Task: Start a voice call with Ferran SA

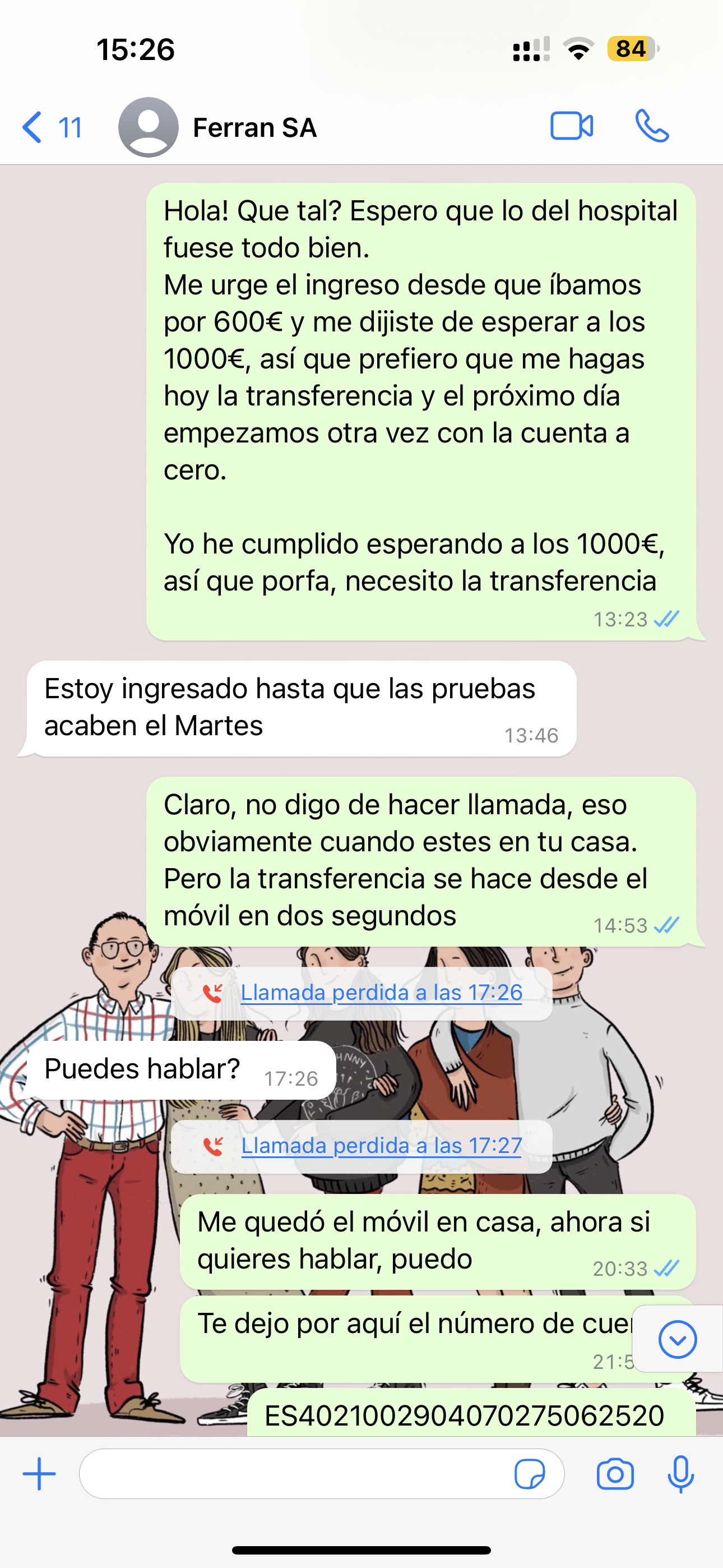Action: [x=652, y=127]
